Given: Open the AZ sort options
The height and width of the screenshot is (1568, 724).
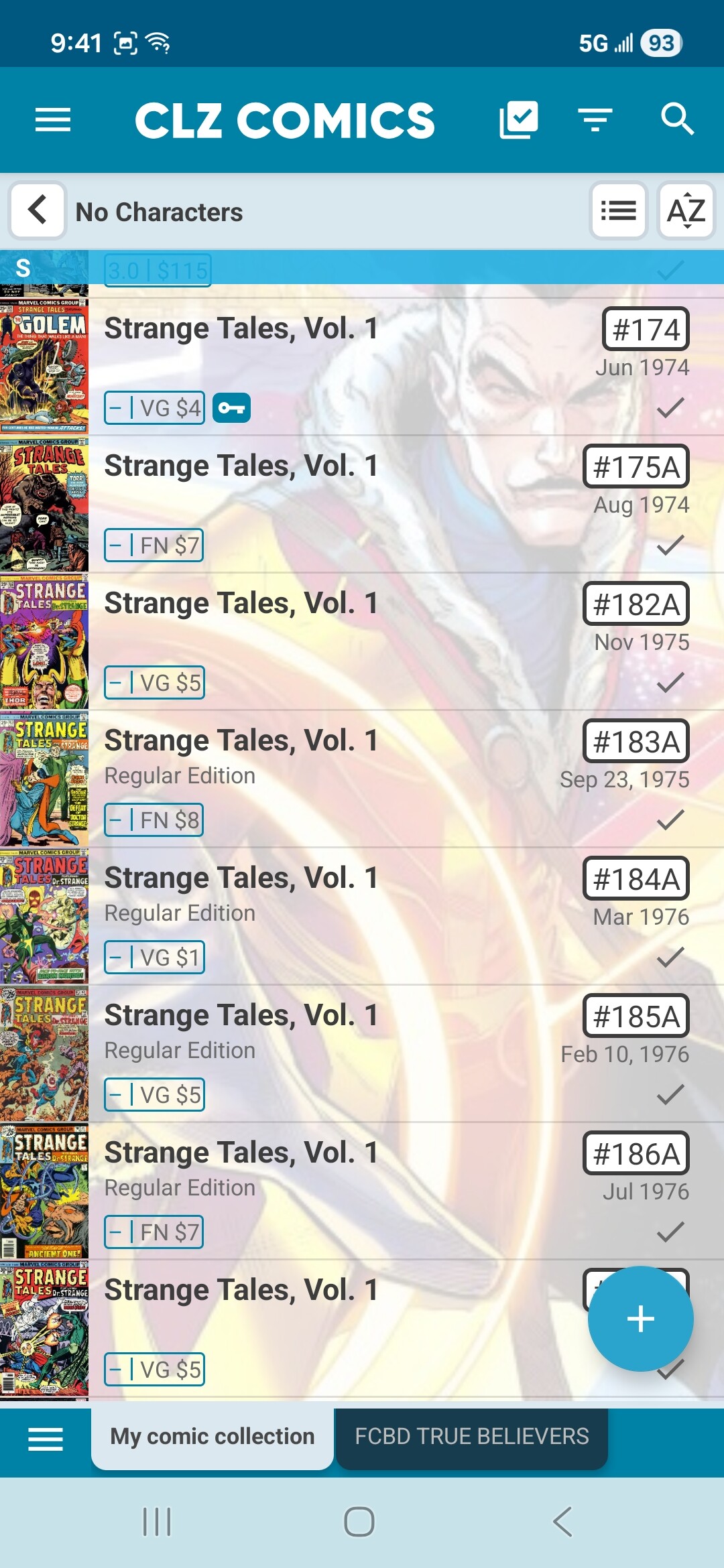Looking at the screenshot, I should tap(686, 210).
